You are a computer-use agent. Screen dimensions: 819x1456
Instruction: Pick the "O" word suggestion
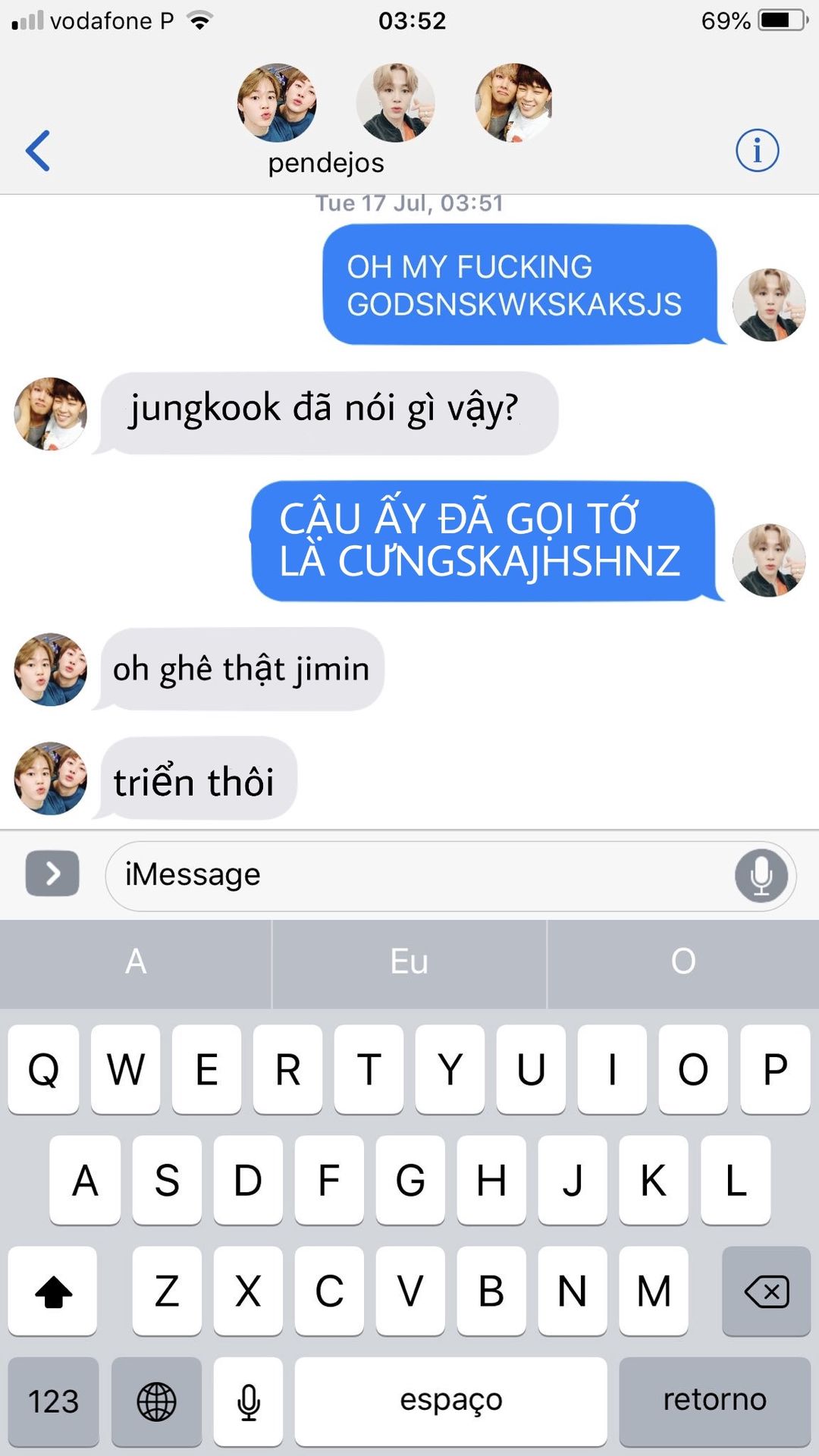[x=682, y=962]
